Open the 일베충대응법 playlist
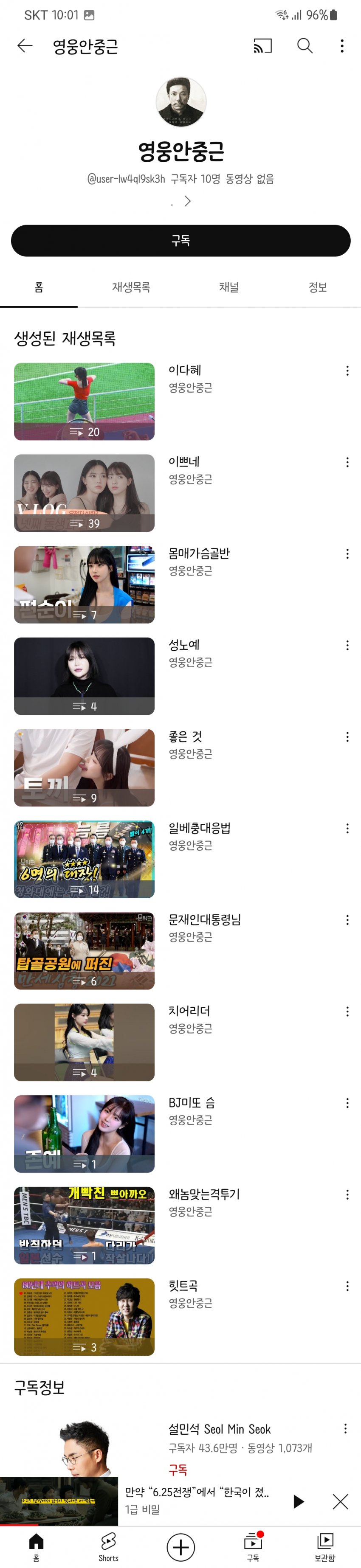Screen dimensions: 361x1568 (x=84, y=859)
